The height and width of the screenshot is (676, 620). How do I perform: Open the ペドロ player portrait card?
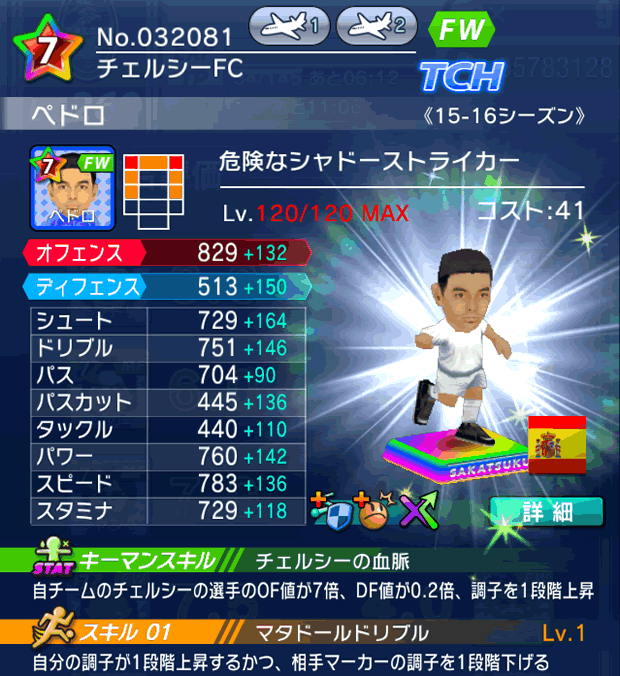point(73,188)
